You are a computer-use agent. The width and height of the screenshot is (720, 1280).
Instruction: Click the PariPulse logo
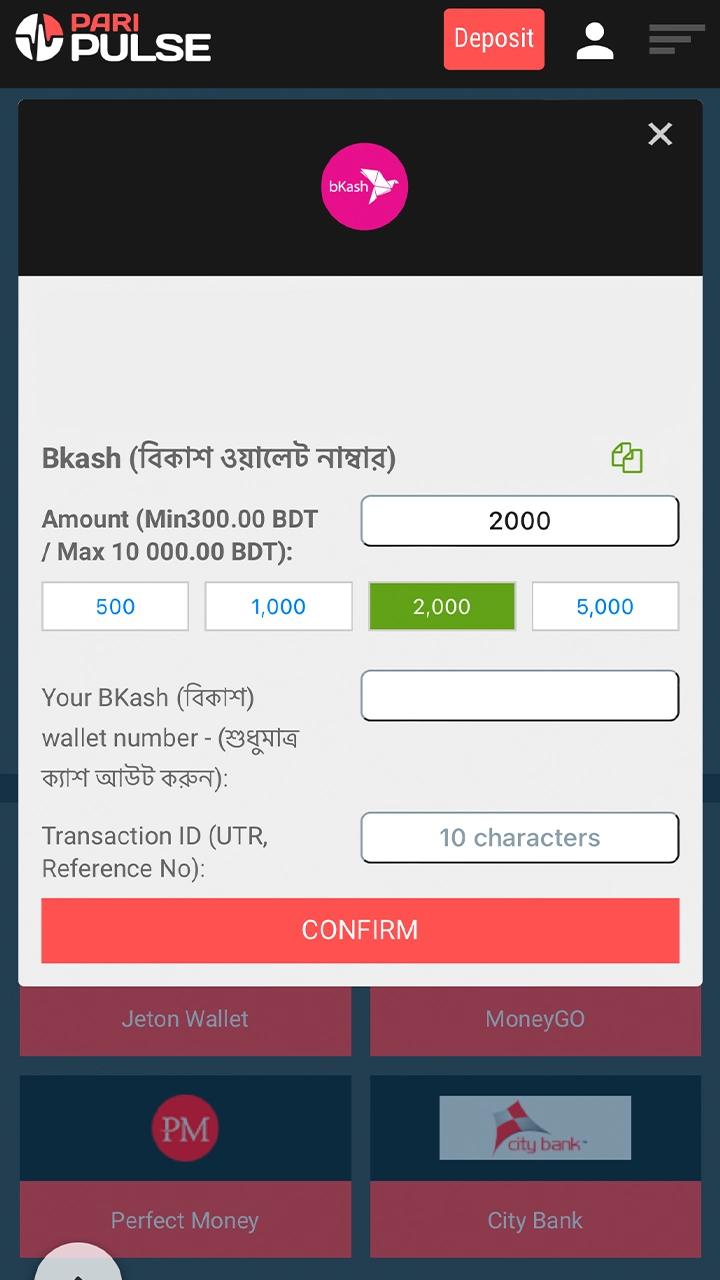tap(112, 39)
